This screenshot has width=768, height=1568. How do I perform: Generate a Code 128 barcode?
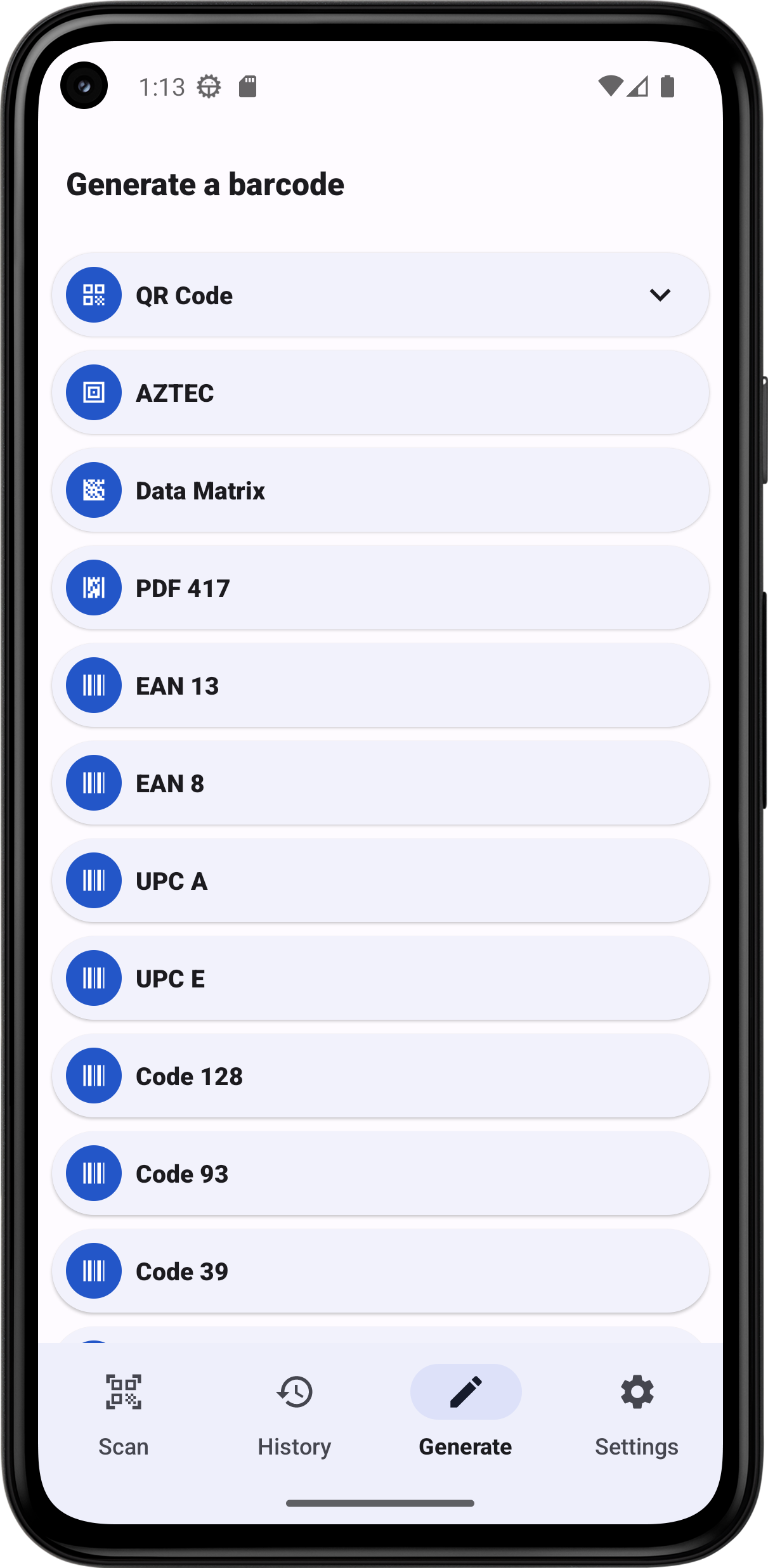click(x=381, y=1076)
